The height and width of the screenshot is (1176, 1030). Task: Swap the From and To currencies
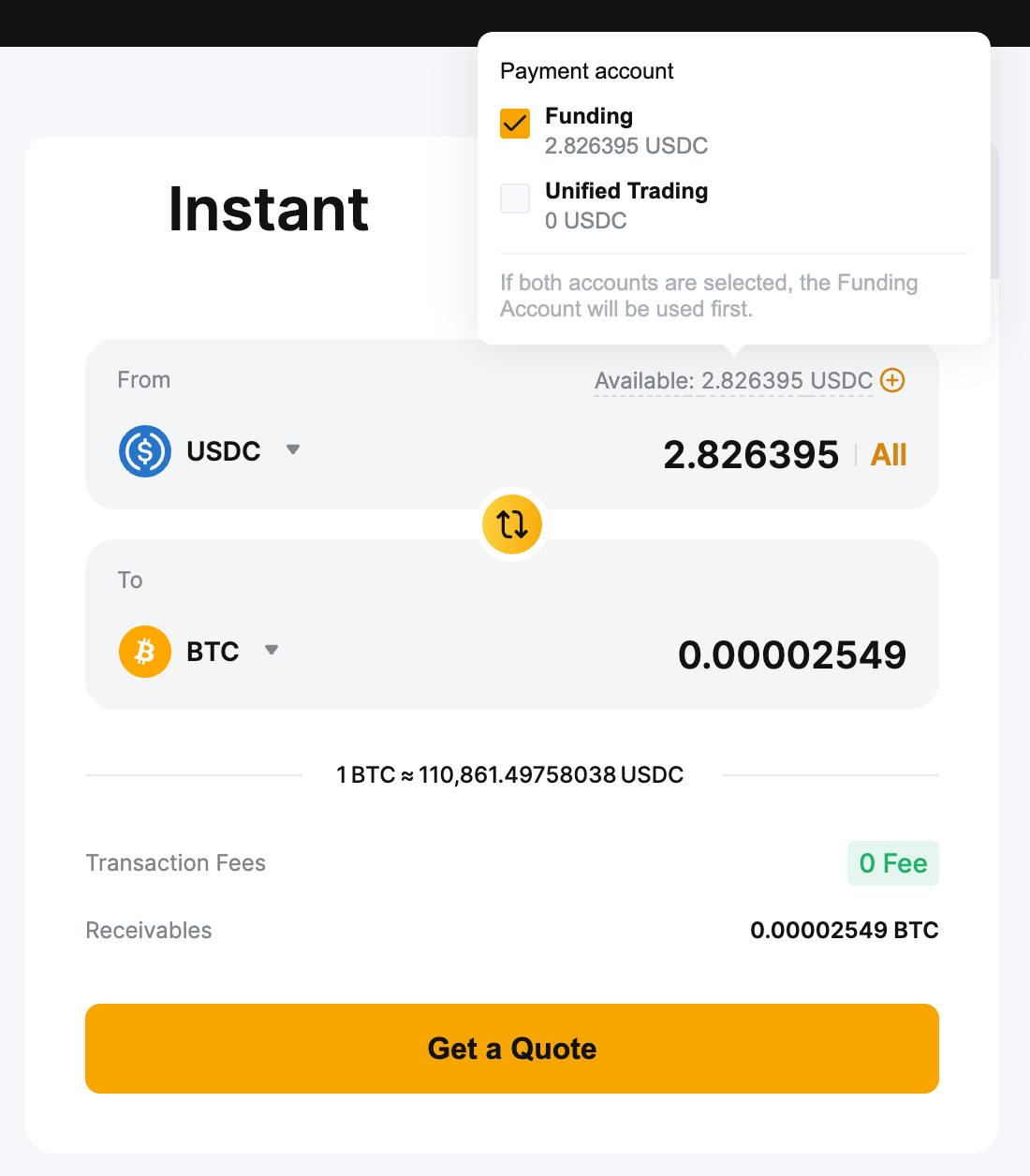click(512, 524)
